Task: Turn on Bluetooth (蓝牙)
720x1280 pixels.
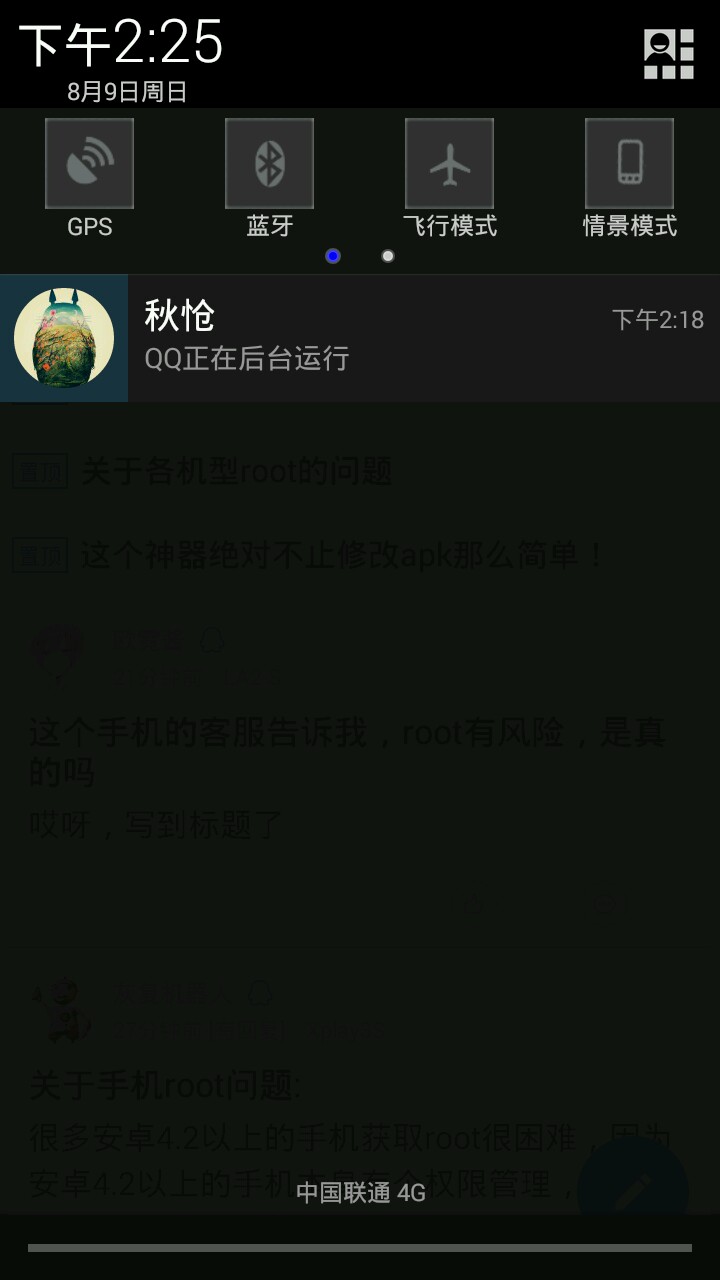Action: [x=269, y=164]
